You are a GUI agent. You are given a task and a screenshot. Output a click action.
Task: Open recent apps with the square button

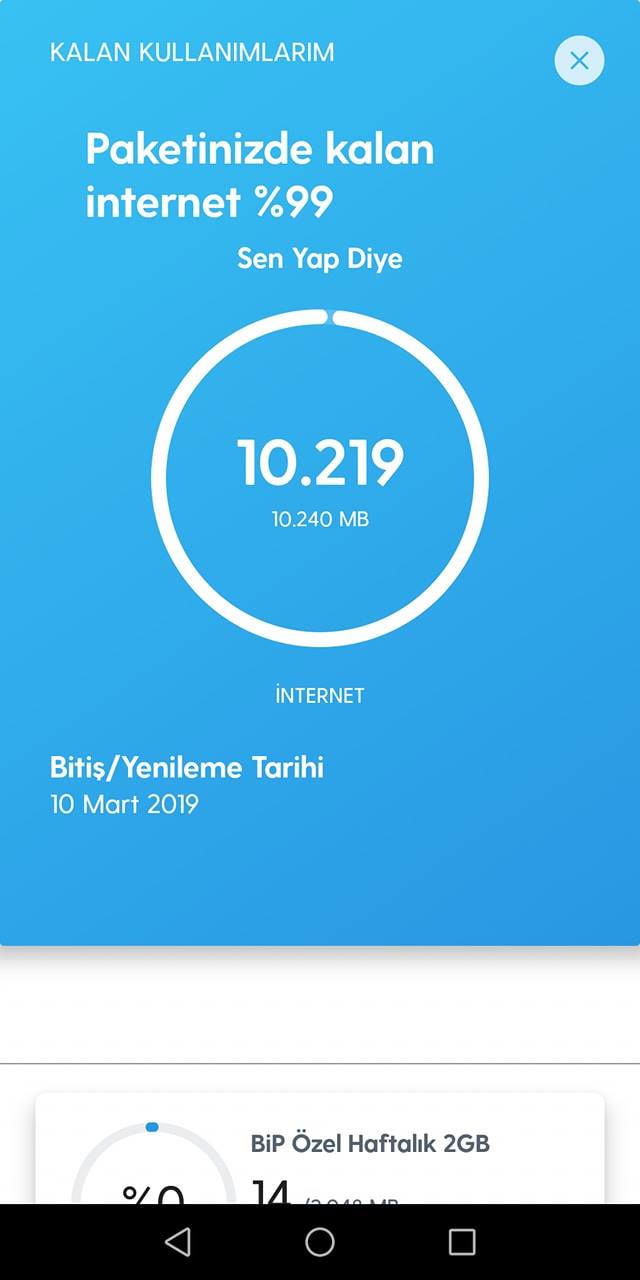point(462,1242)
